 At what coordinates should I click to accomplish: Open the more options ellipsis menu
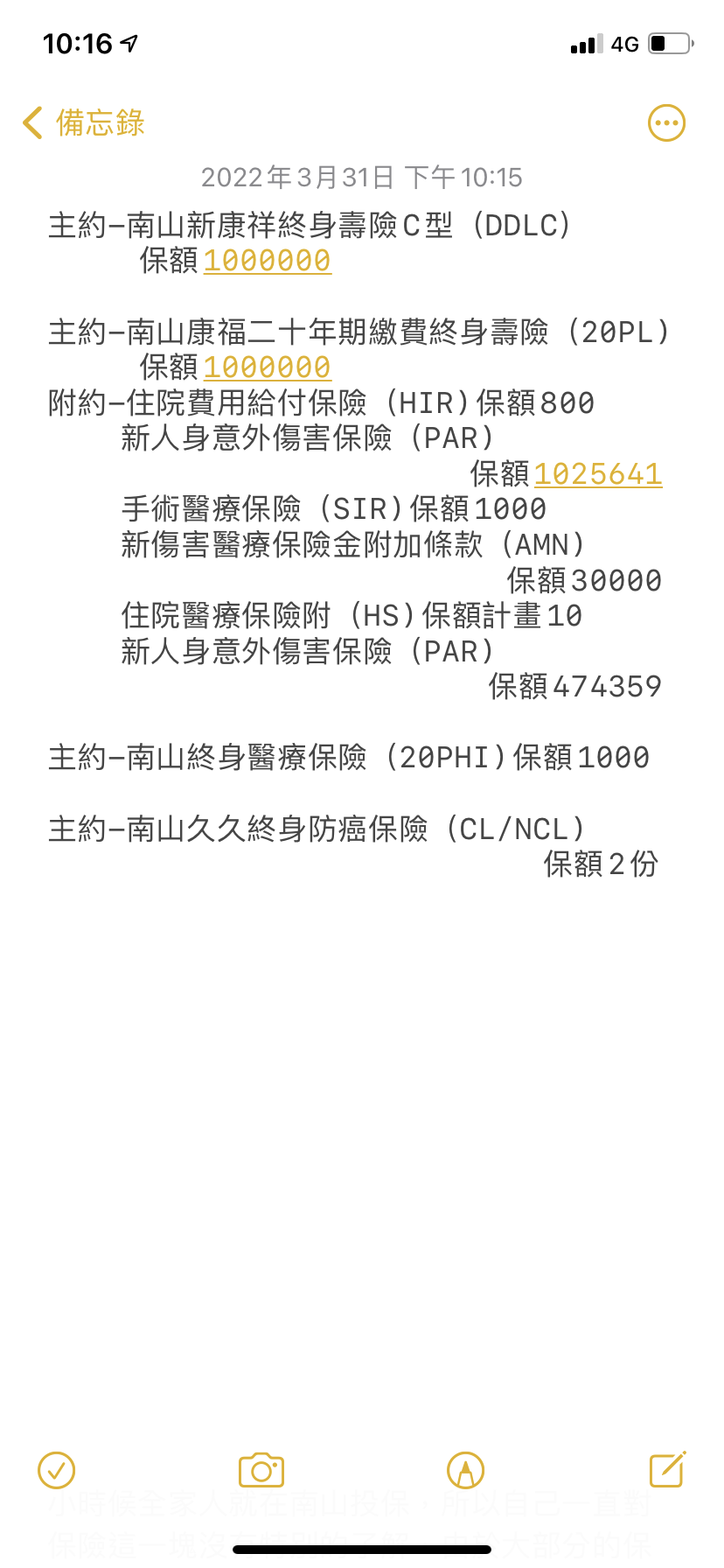666,122
